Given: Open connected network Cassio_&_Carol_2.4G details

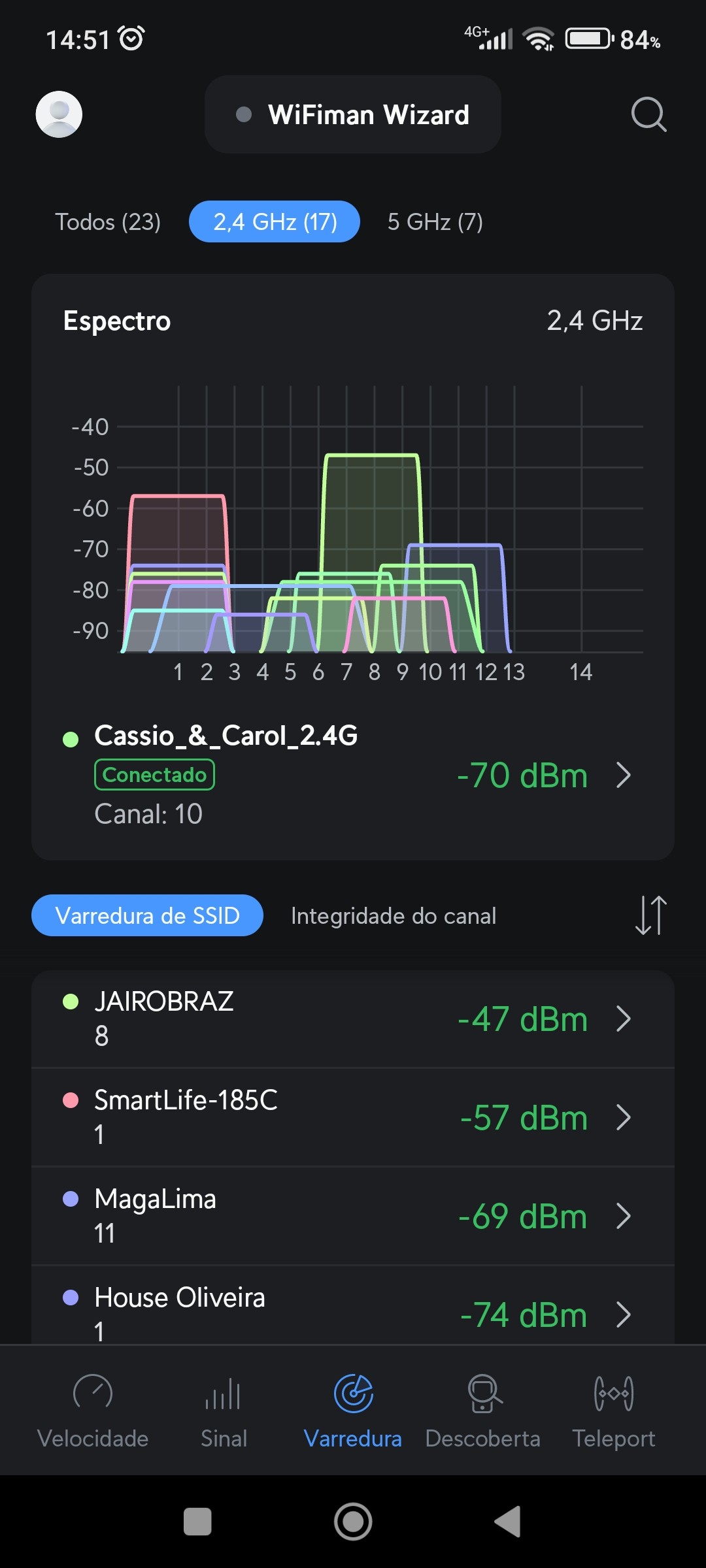Looking at the screenshot, I should click(353, 776).
